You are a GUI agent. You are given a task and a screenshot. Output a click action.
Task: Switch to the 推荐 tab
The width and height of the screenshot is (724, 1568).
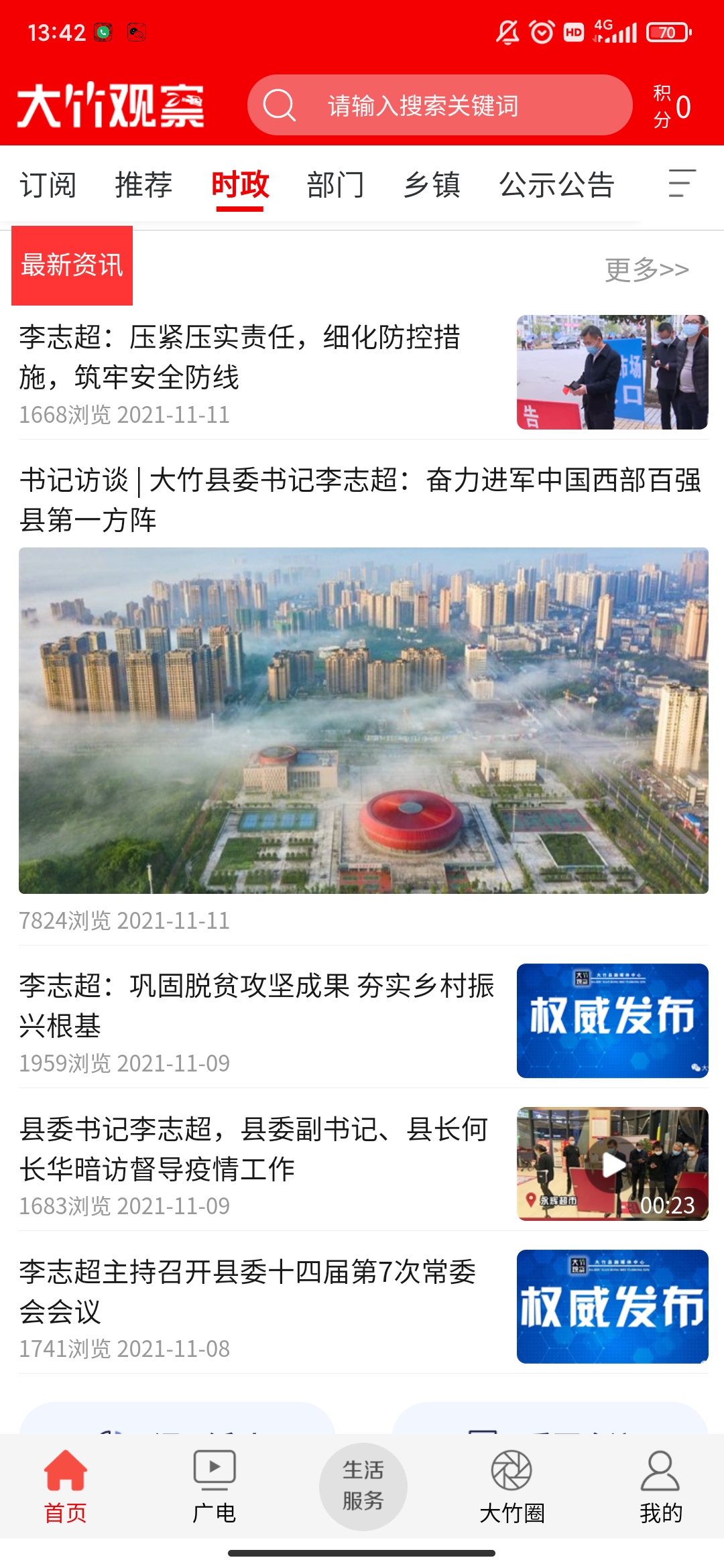coord(143,185)
